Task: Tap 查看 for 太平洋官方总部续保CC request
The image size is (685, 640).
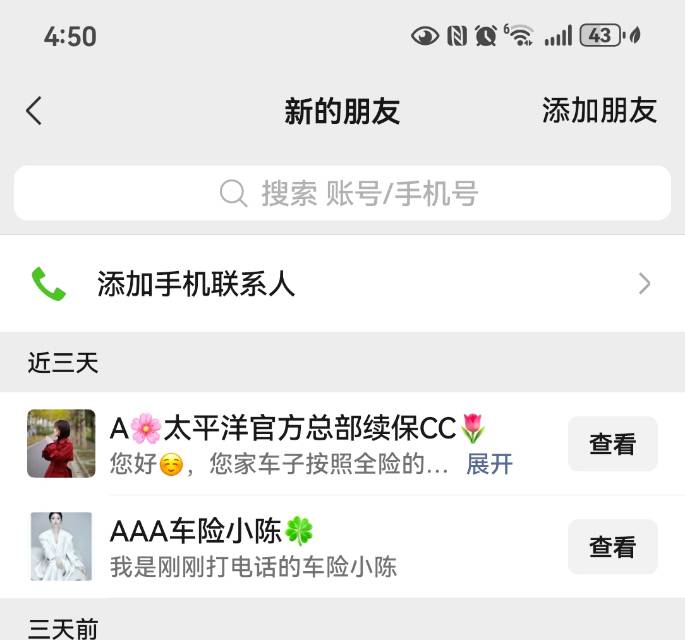Action: (612, 444)
